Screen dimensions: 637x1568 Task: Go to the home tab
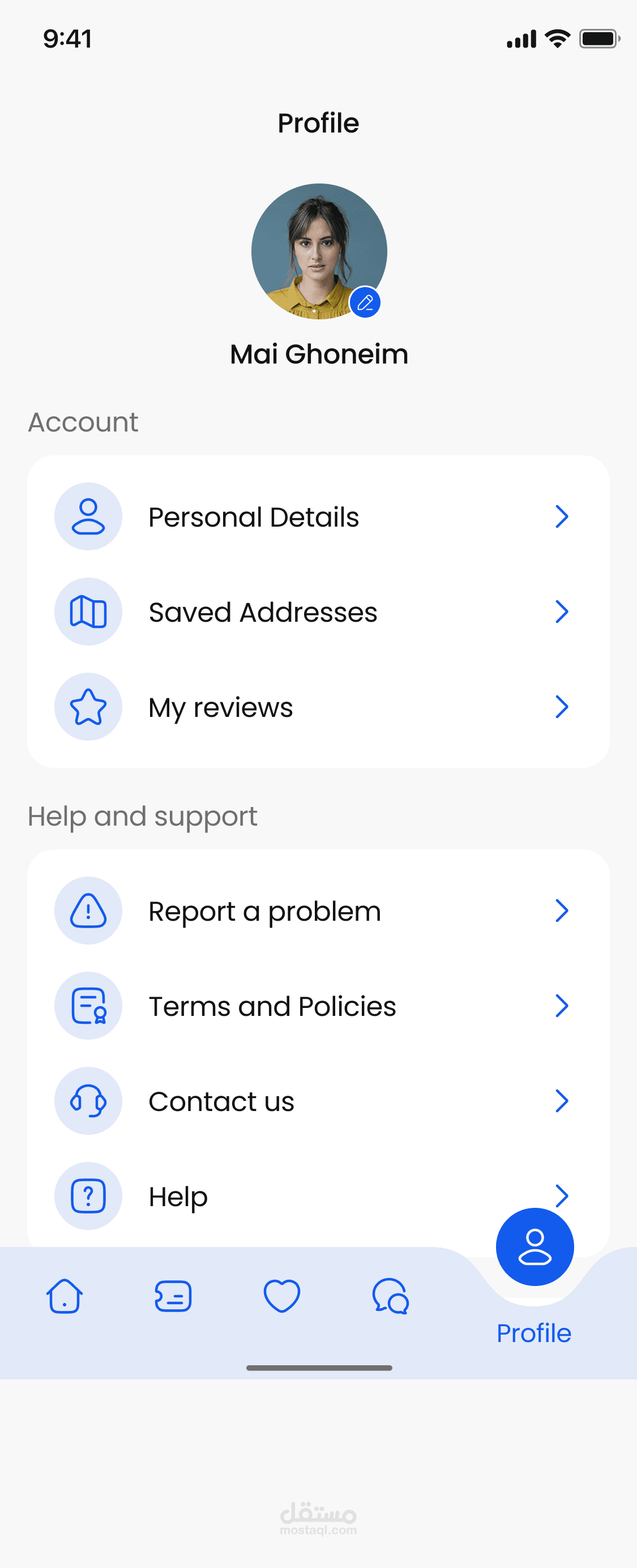coord(65,1296)
